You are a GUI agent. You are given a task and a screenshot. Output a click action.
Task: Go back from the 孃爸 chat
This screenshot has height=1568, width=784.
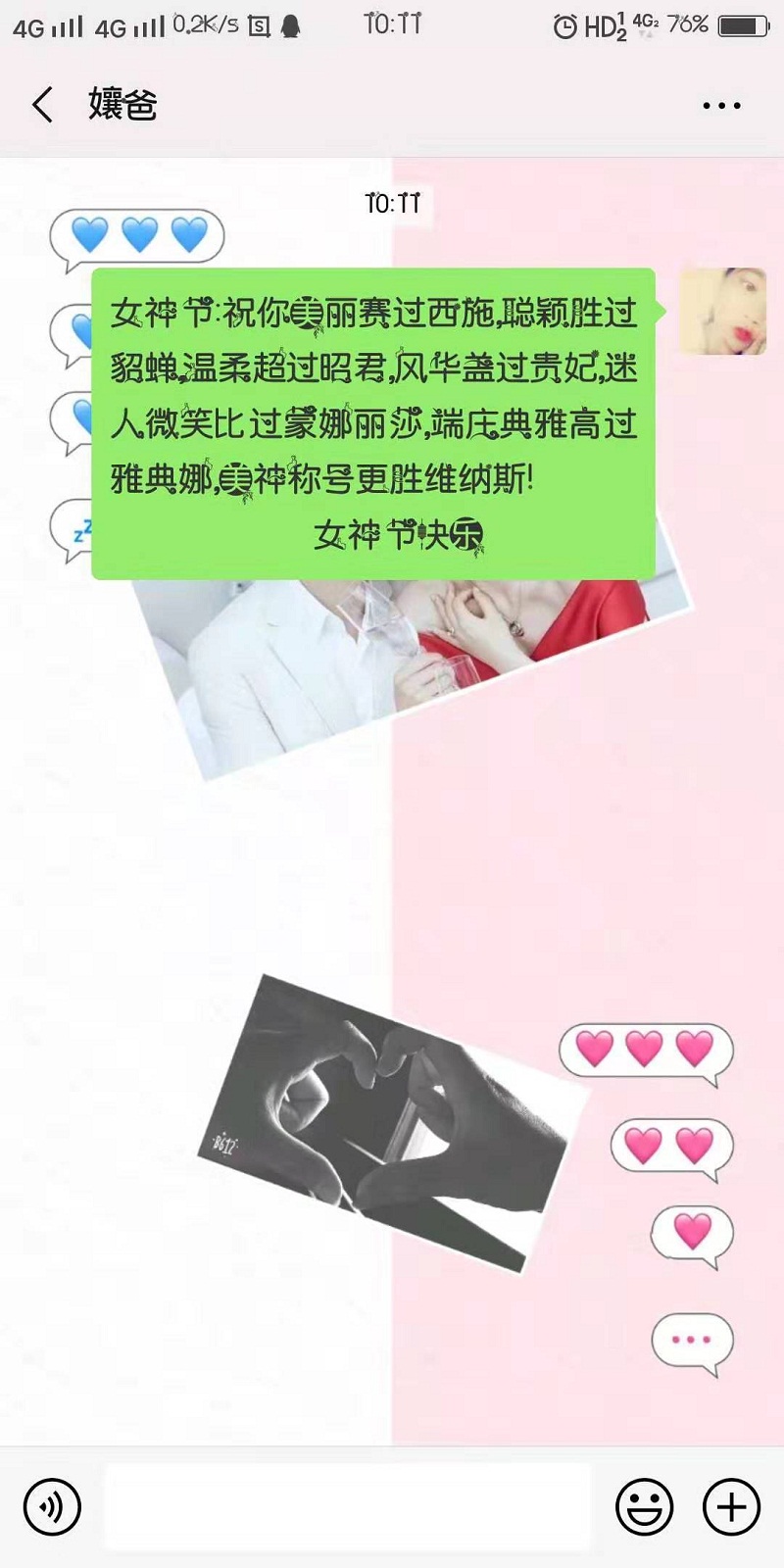41,104
